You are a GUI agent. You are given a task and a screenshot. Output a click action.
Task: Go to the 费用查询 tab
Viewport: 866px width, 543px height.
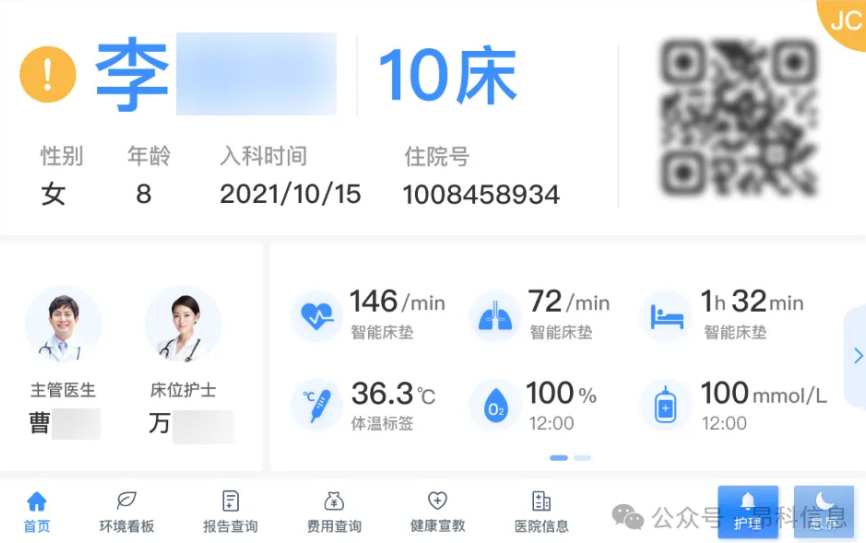click(334, 512)
